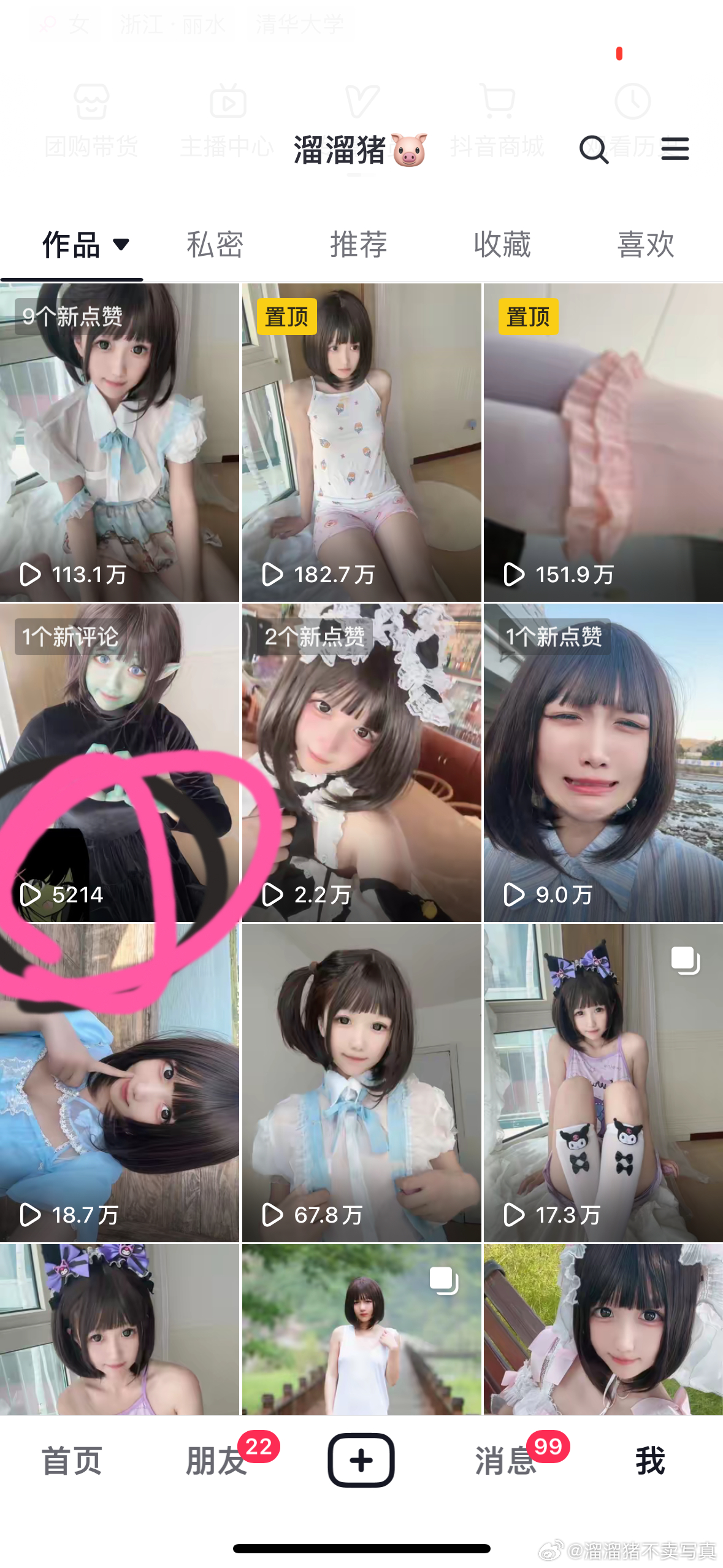The width and height of the screenshot is (723, 1568).
Task: Switch to the 推荐 tab
Action: (359, 245)
